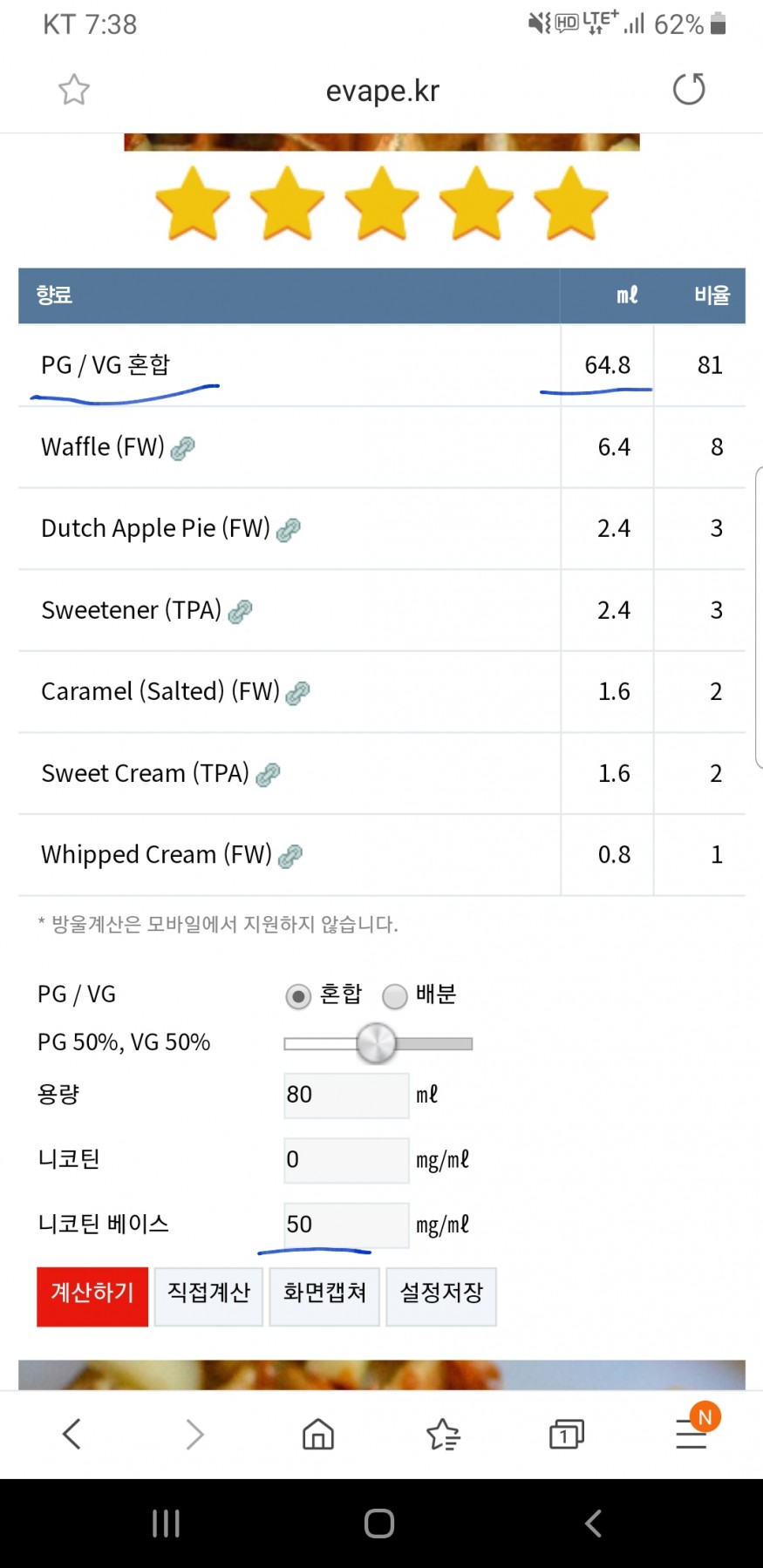
Task: Edit the 니코틴 mg/ml field
Action: 346,1160
